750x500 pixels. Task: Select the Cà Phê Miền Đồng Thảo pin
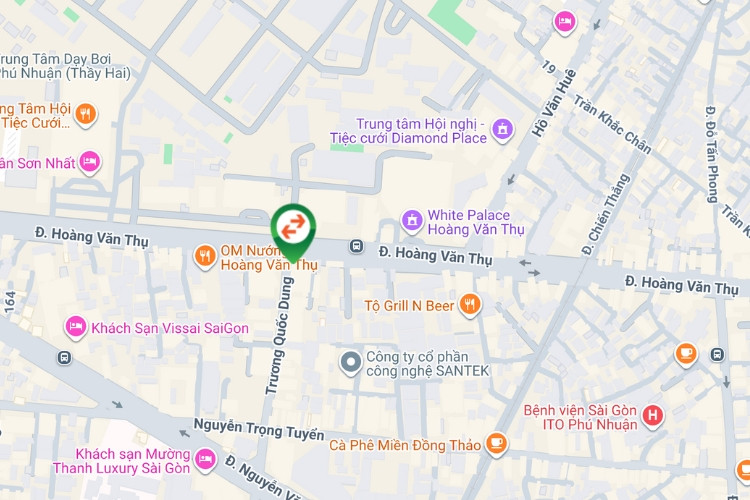click(497, 443)
